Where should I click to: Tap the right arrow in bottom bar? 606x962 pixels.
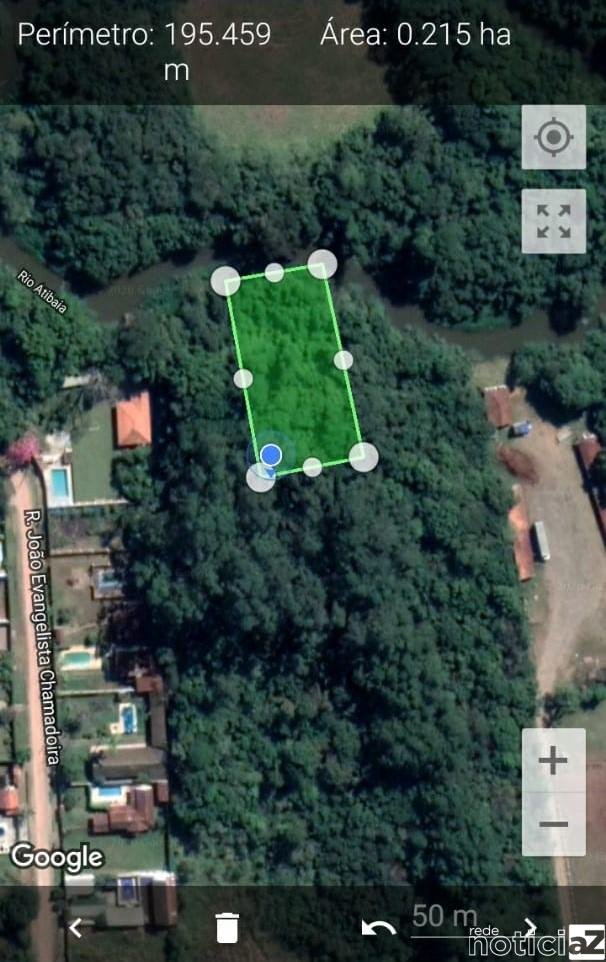tap(530, 926)
